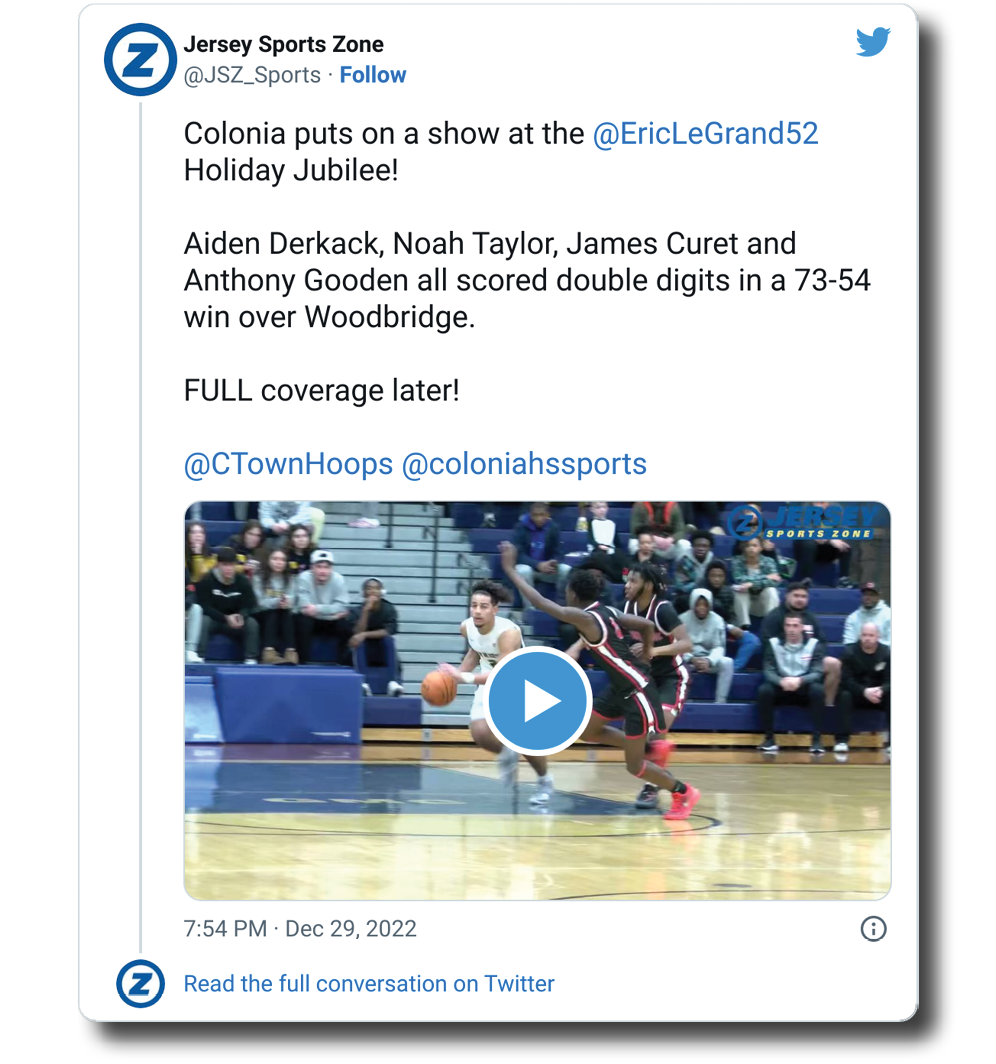
Task: Open the @coloniahssports mention
Action: pos(524,464)
